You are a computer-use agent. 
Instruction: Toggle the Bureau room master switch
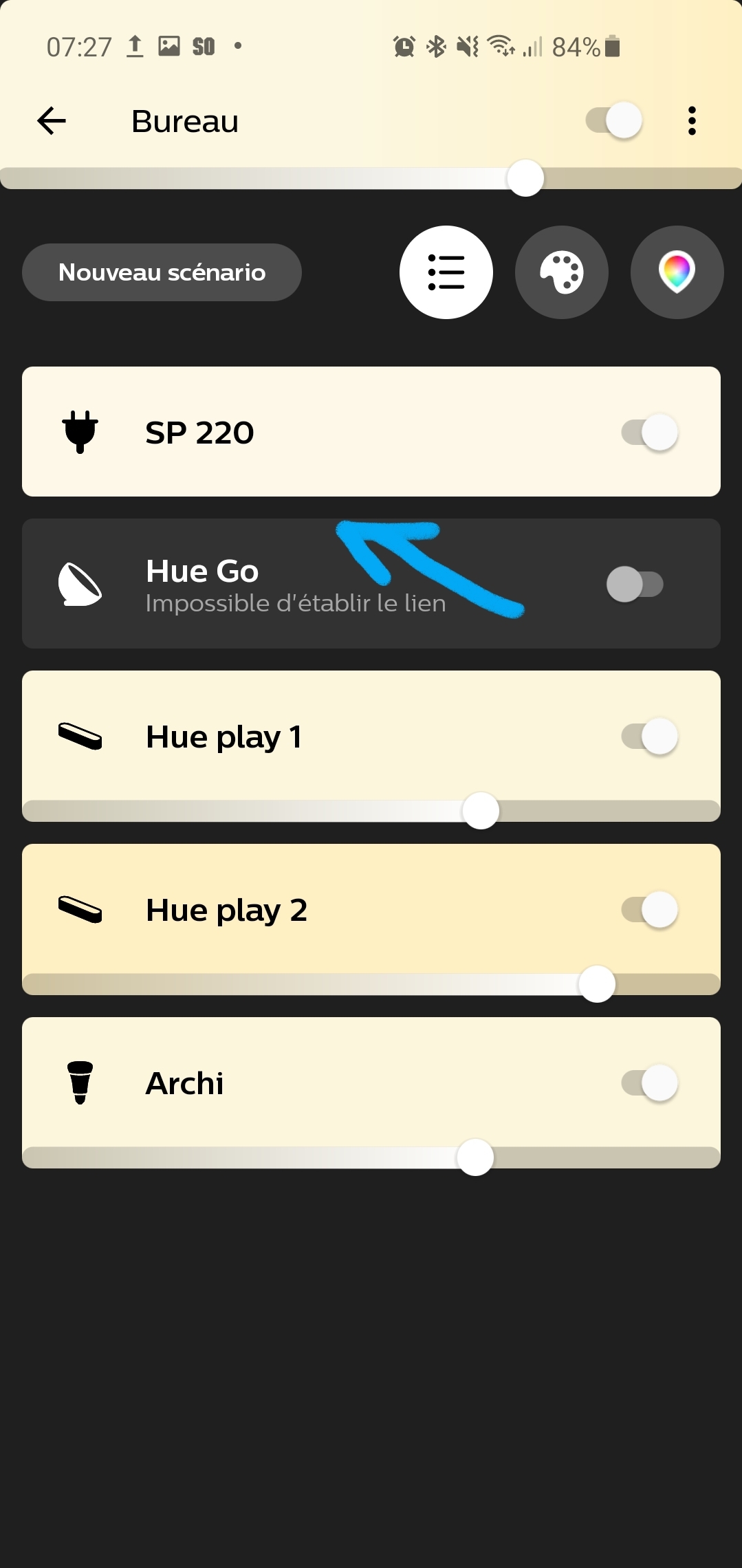pos(614,120)
